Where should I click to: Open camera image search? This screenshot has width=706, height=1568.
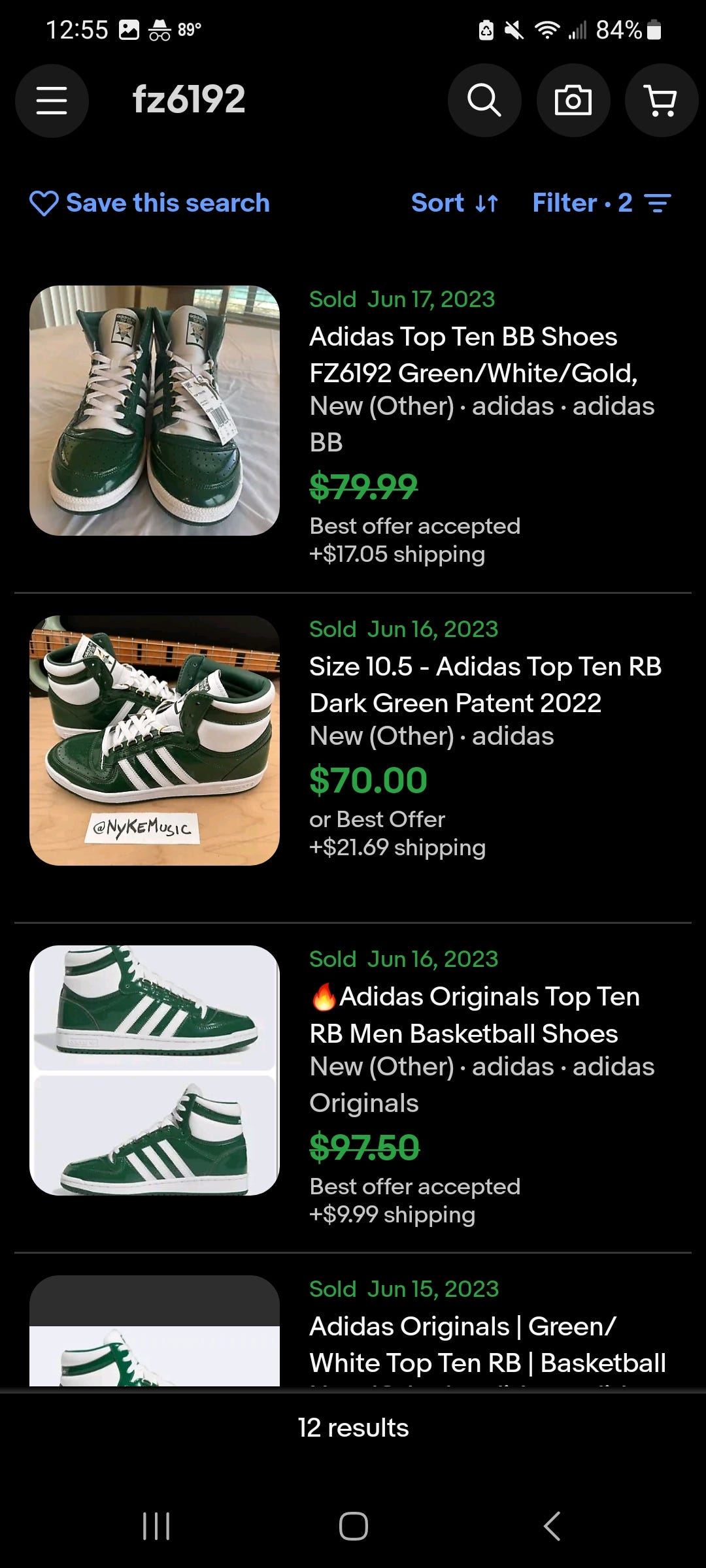pos(573,101)
